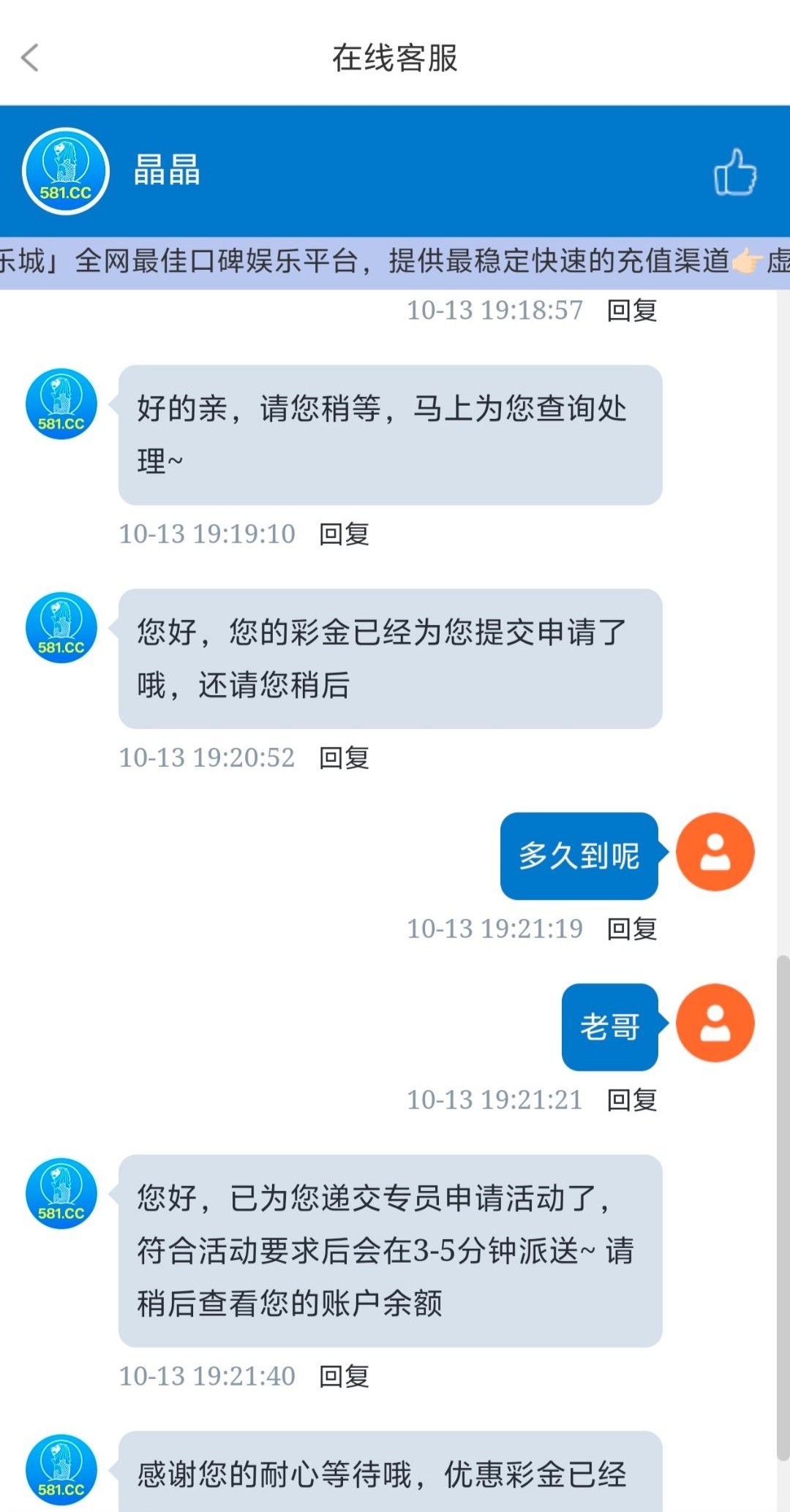The width and height of the screenshot is (790, 1512).
Task: Reply to the 19:20:52 agent message
Action: pos(344,758)
